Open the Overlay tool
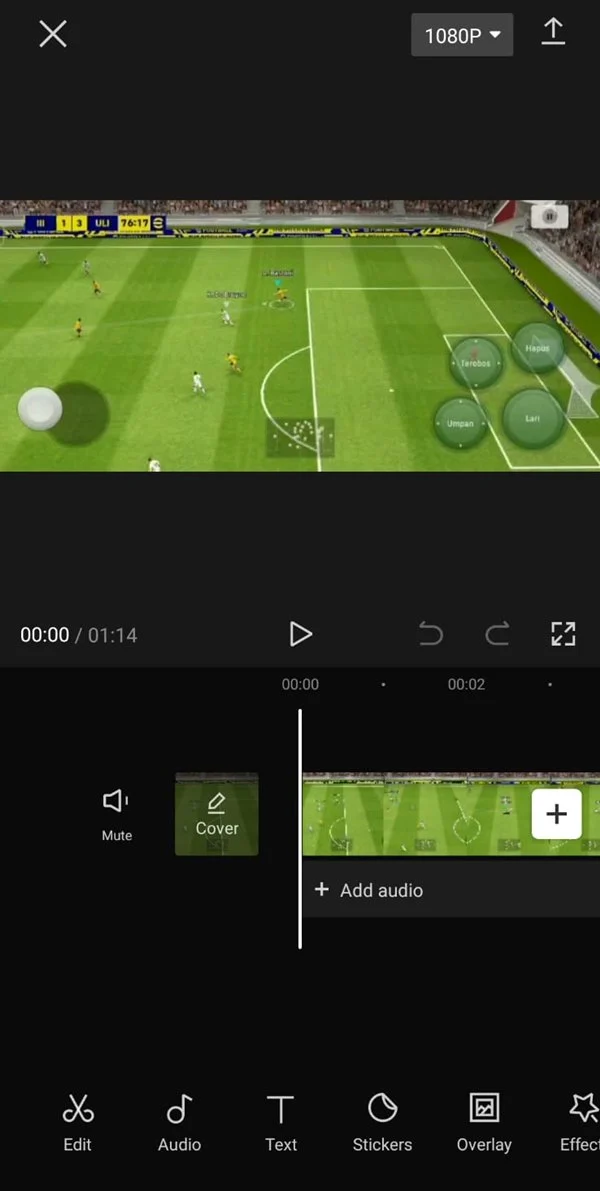Screen dimensions: 600x1191 (x=484, y=1122)
